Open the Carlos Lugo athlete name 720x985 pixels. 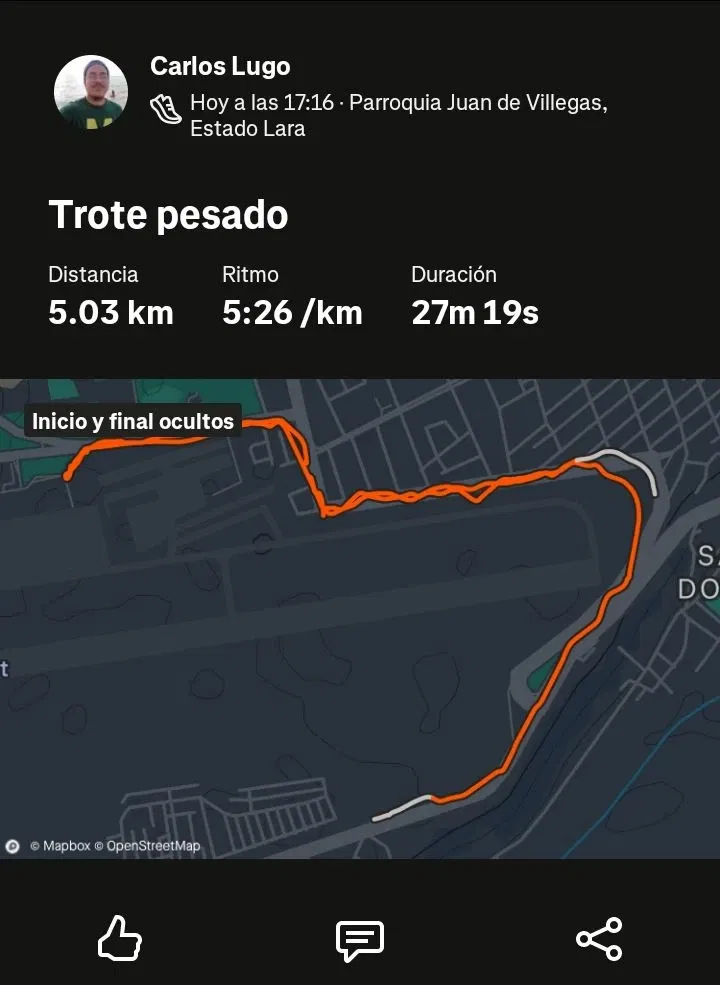(220, 67)
